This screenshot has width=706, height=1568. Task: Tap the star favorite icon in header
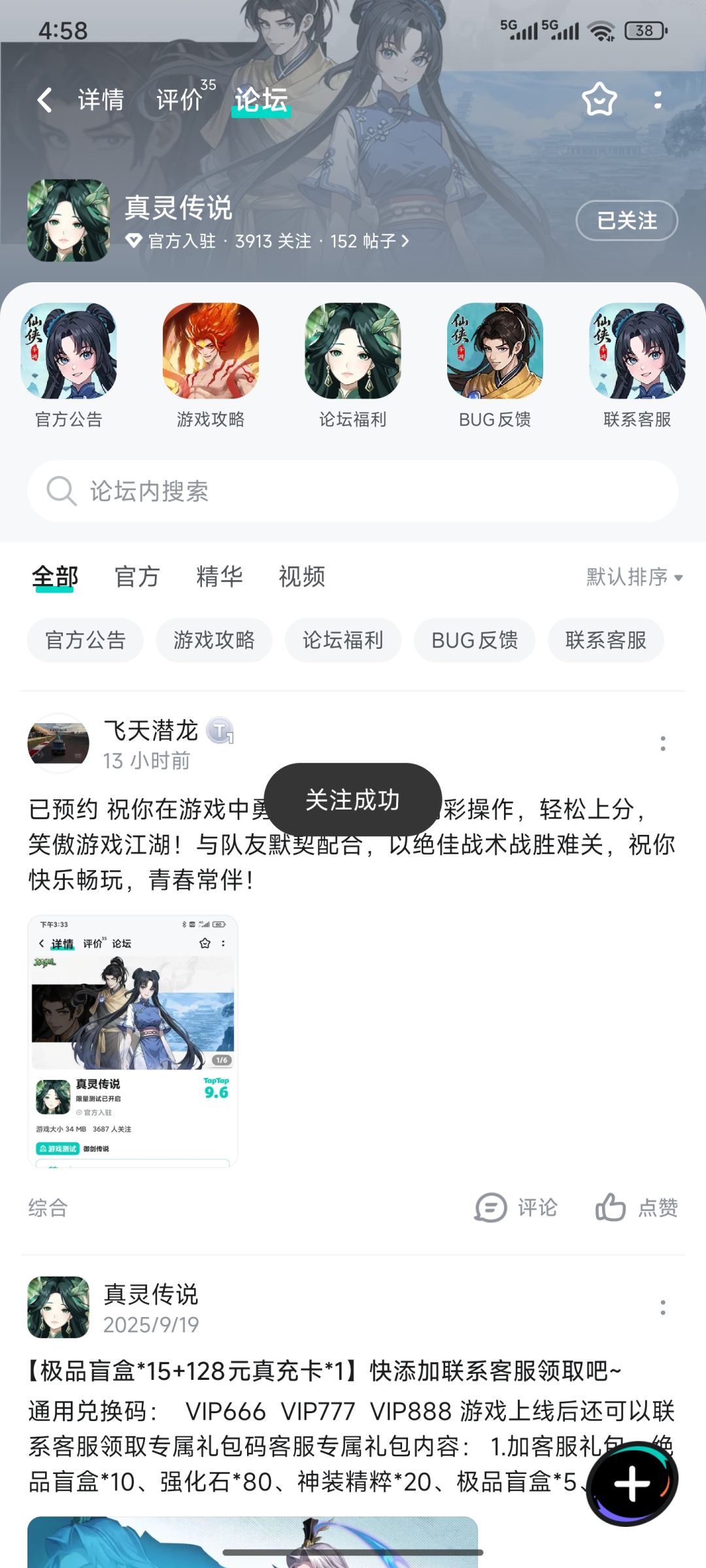tap(599, 100)
